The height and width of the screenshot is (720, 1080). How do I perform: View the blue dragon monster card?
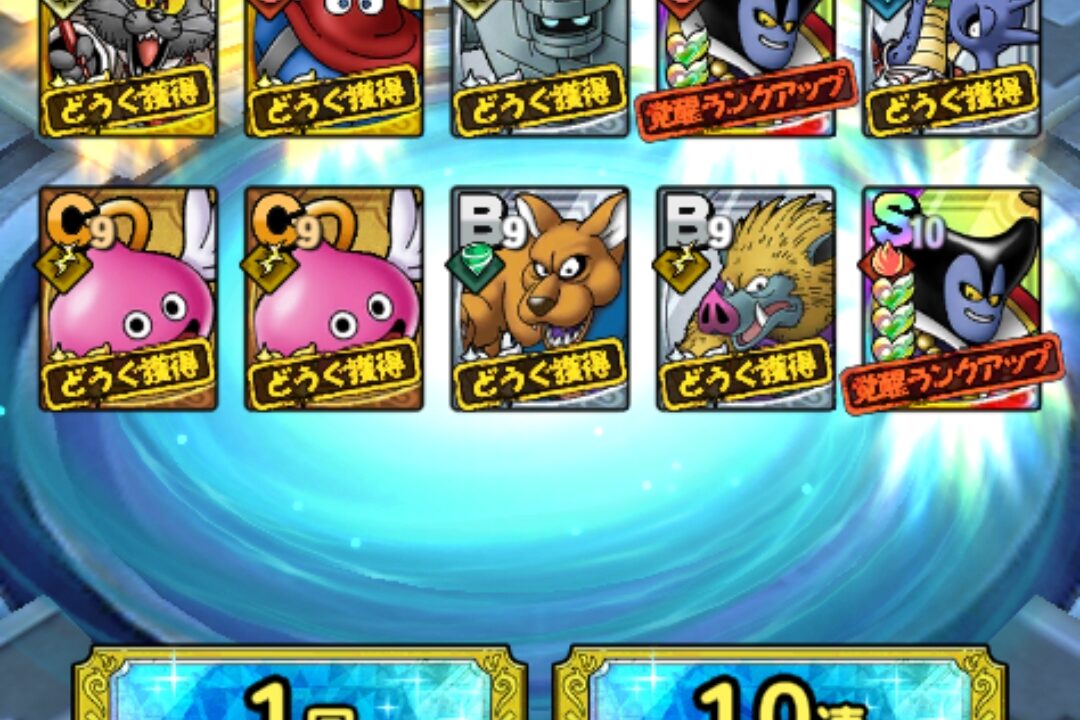(x=952, y=65)
